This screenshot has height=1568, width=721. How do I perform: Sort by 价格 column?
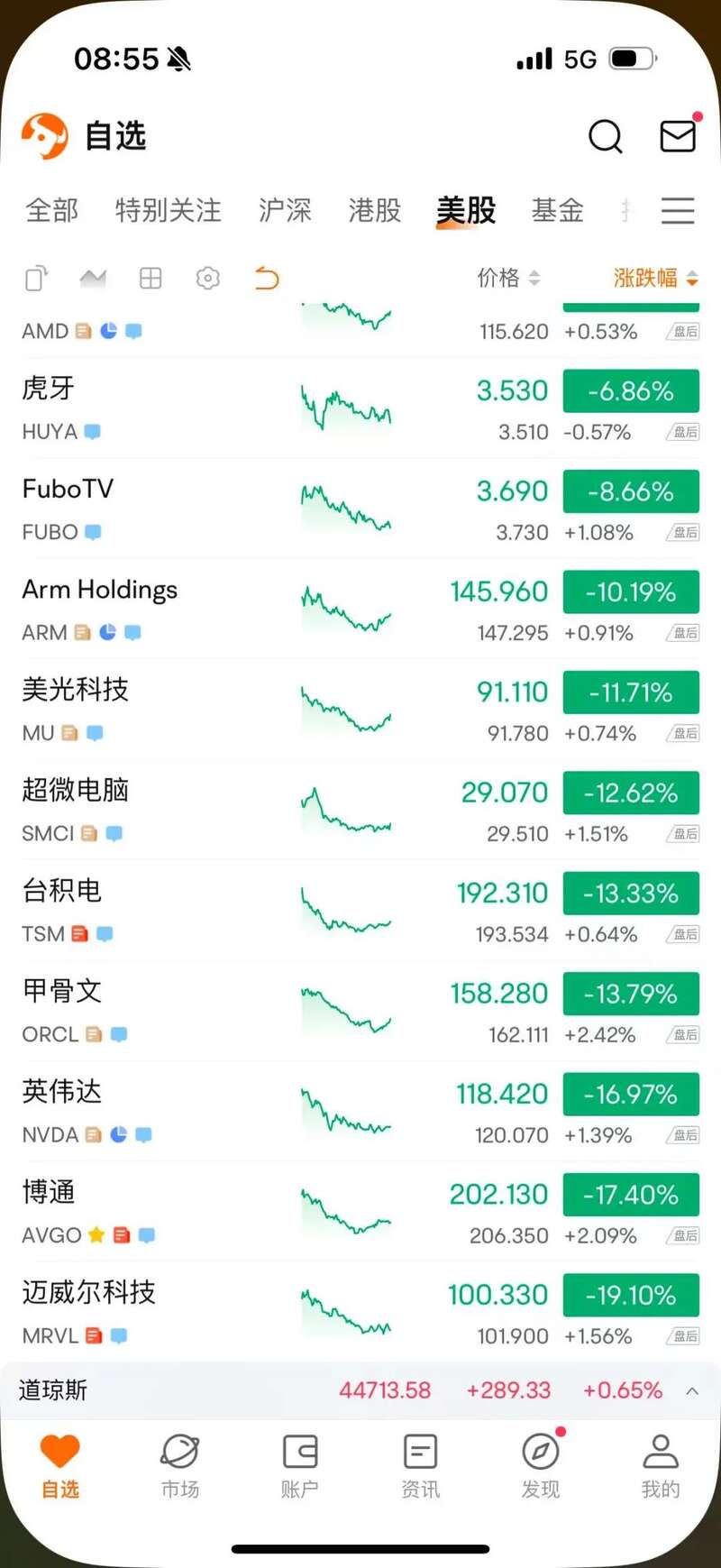pos(509,278)
